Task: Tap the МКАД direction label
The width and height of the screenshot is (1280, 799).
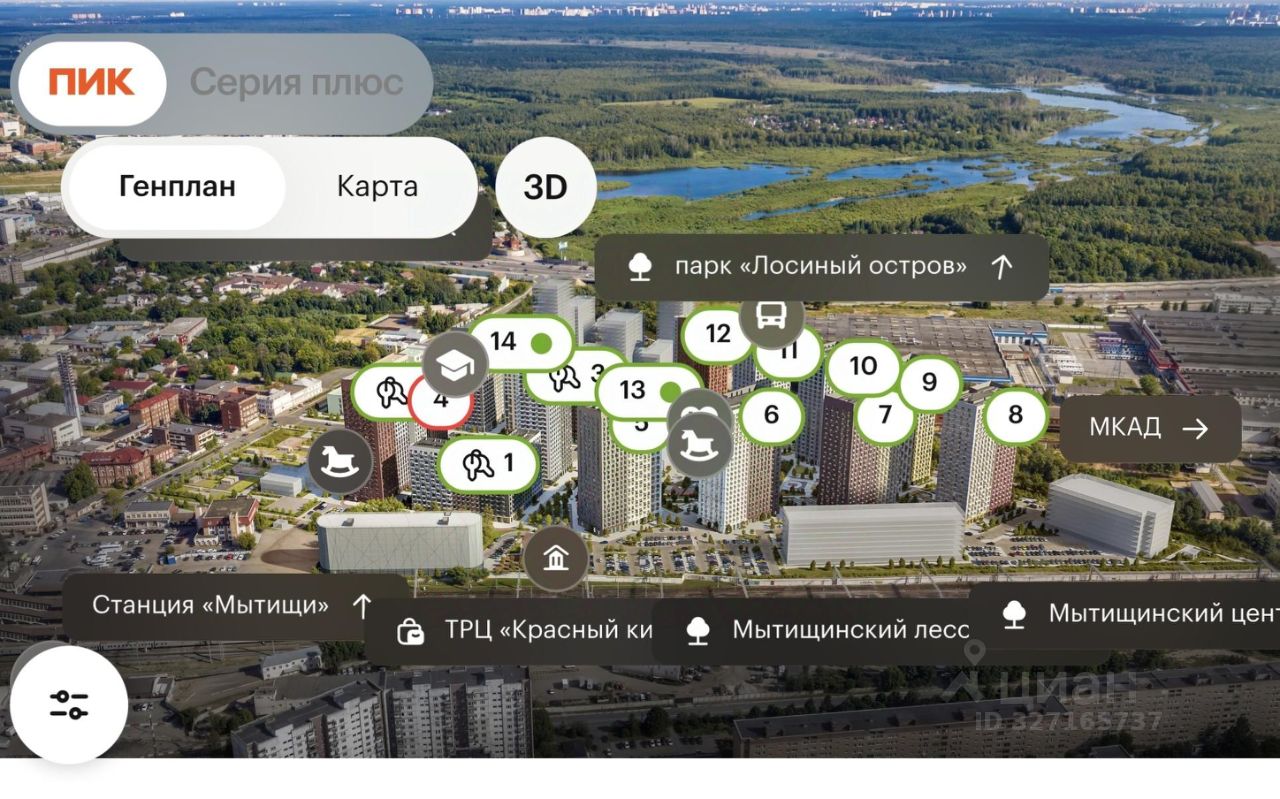Action: (1150, 428)
